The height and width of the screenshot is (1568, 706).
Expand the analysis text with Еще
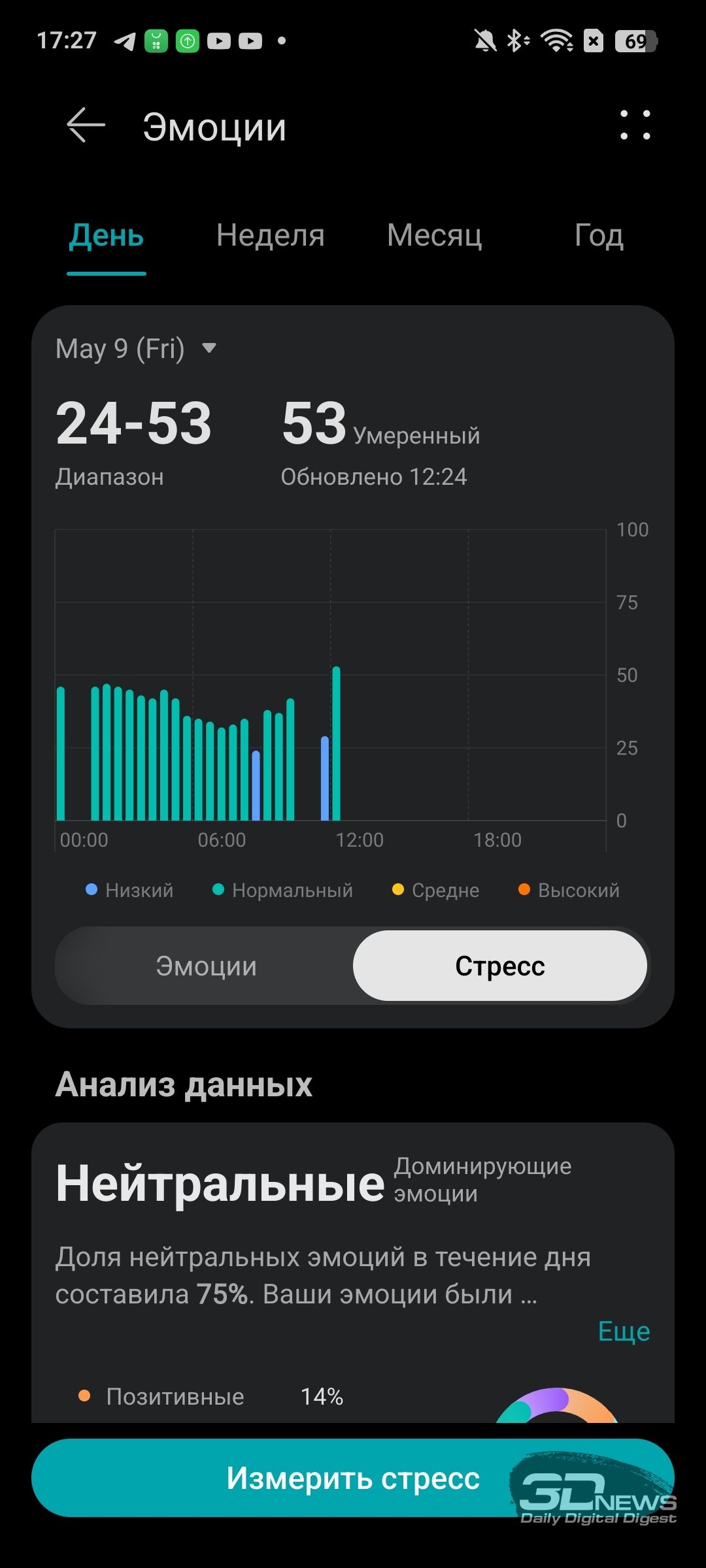coord(624,1331)
